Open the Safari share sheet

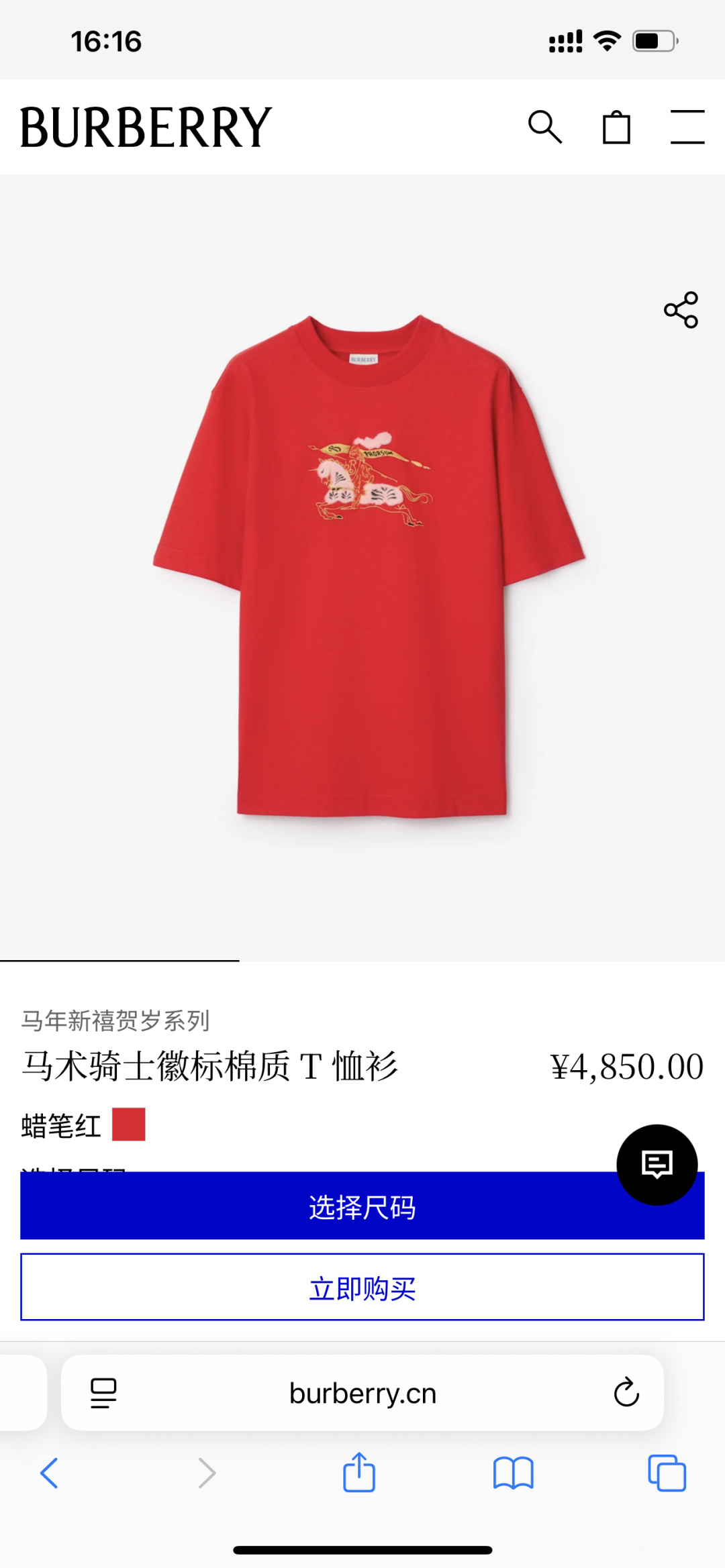tap(359, 1472)
